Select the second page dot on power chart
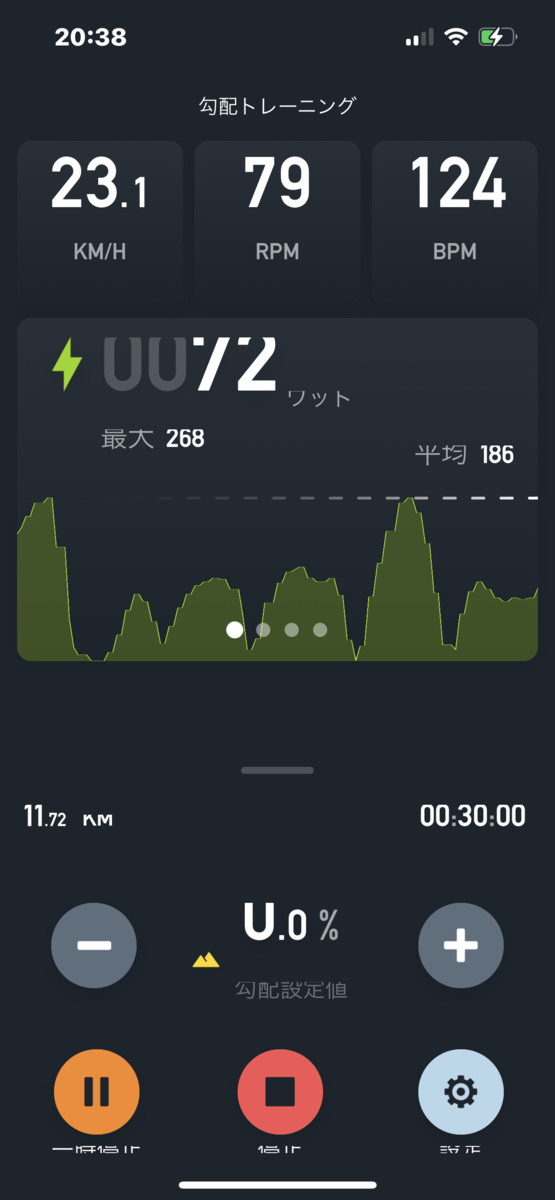555x1200 pixels. point(263,630)
